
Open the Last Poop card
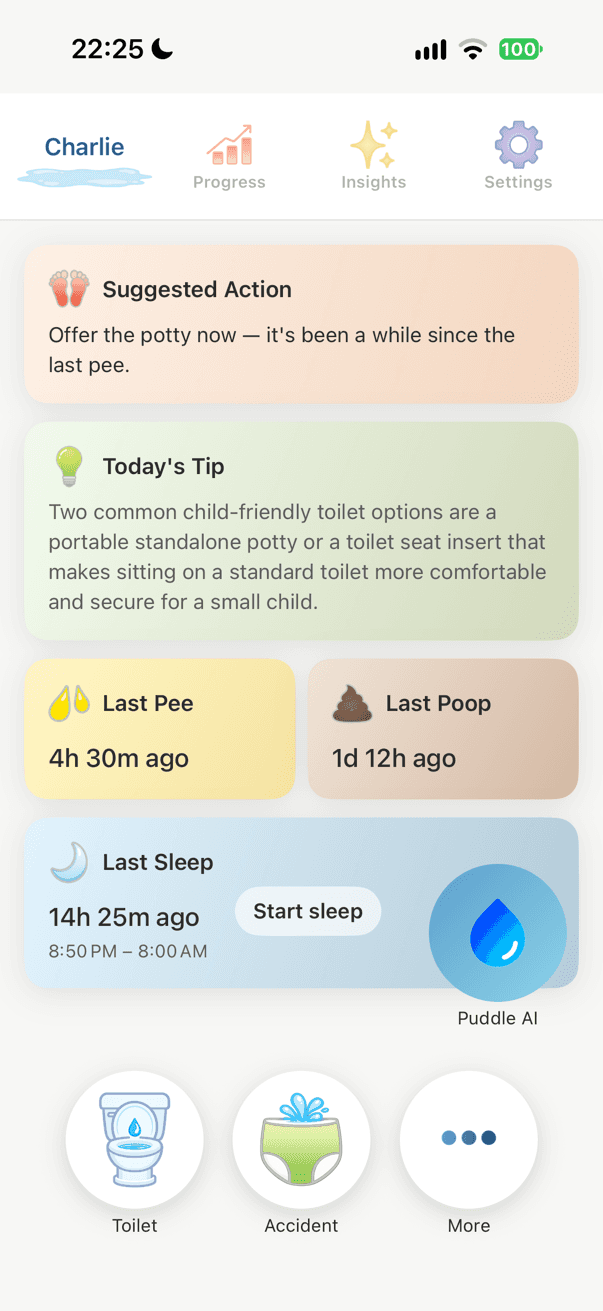[443, 729]
